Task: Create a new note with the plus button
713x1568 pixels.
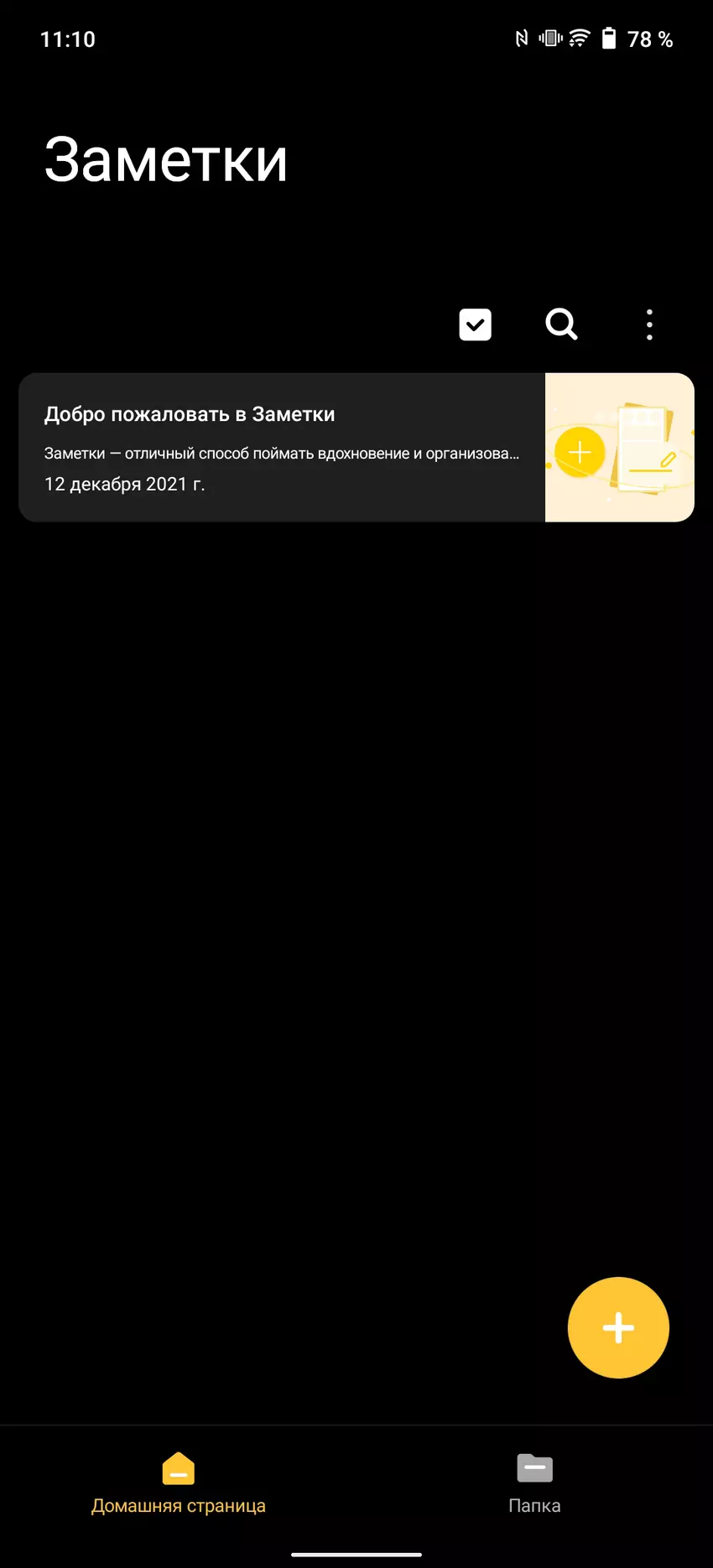Action: (x=618, y=1327)
